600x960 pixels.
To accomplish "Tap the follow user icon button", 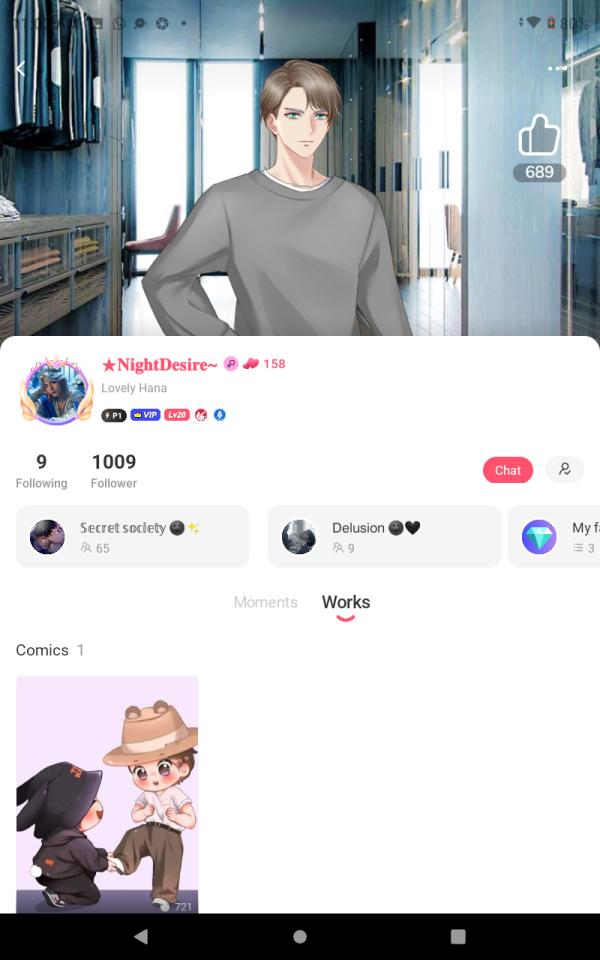I will (564, 470).
